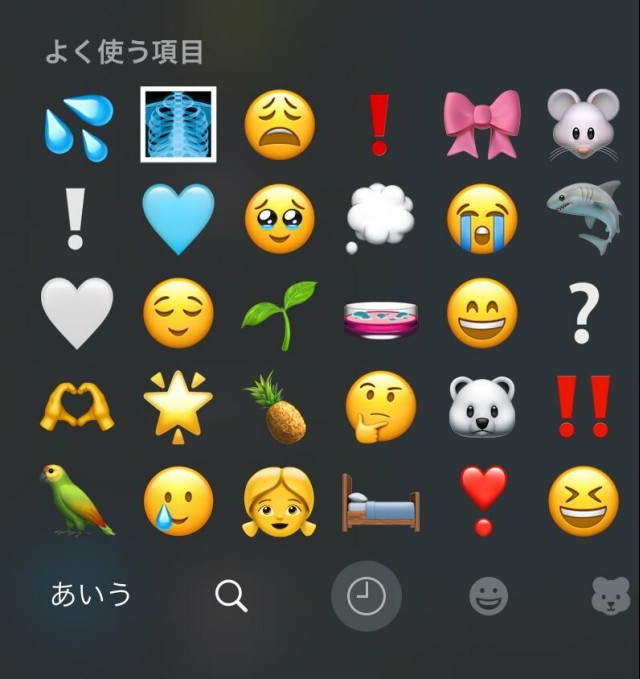Insert the shark emoji
This screenshot has height=679, width=640.
[585, 217]
